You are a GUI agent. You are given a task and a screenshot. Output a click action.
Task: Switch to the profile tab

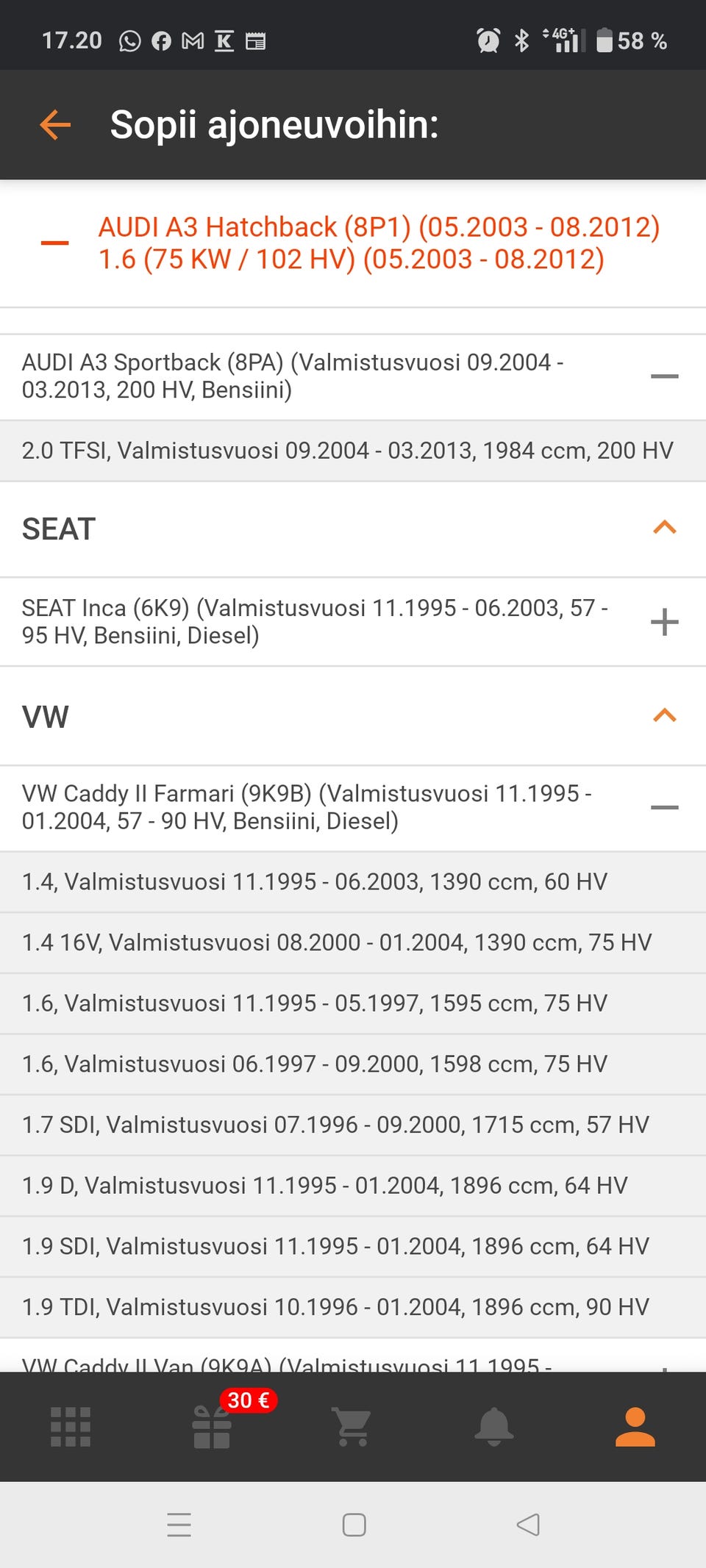[635, 1427]
